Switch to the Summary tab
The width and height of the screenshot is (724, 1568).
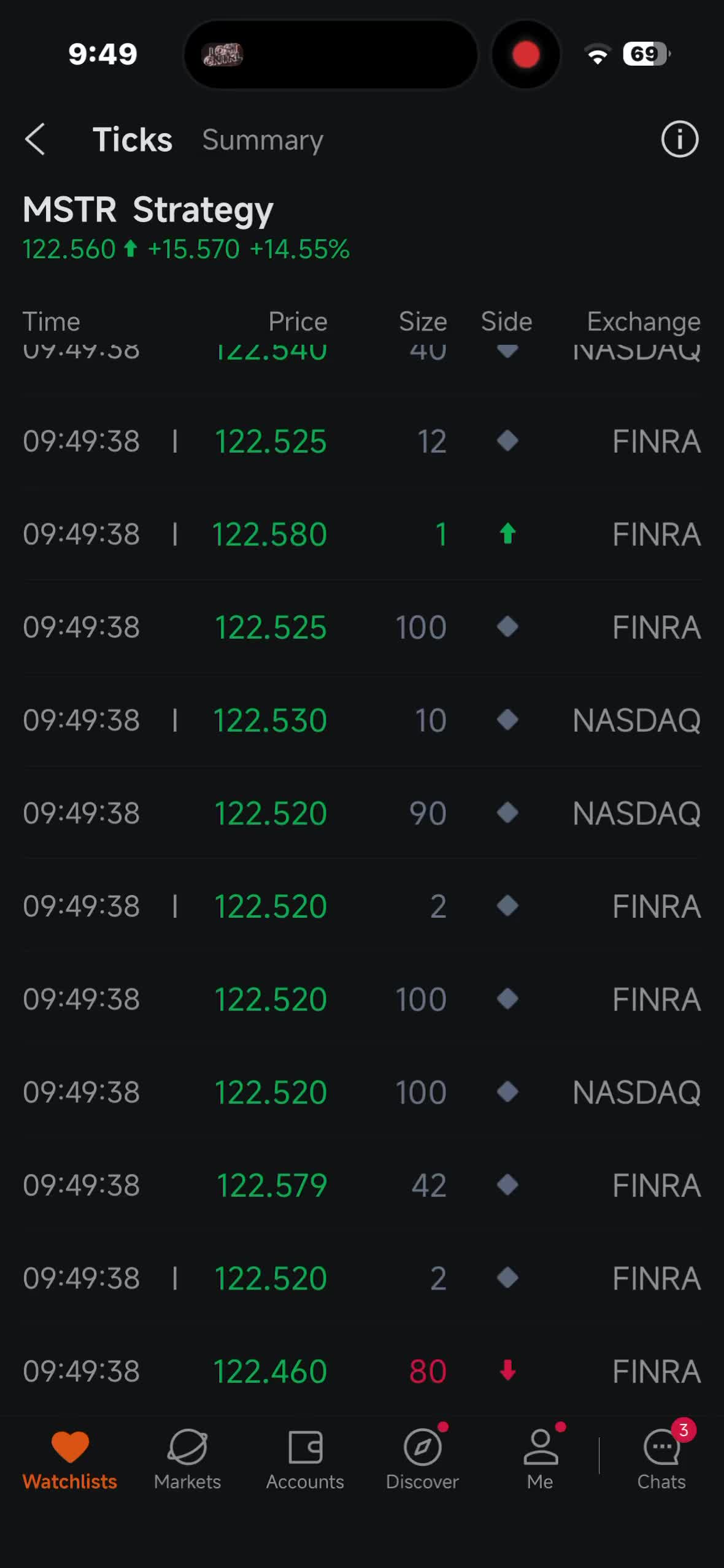[x=263, y=140]
